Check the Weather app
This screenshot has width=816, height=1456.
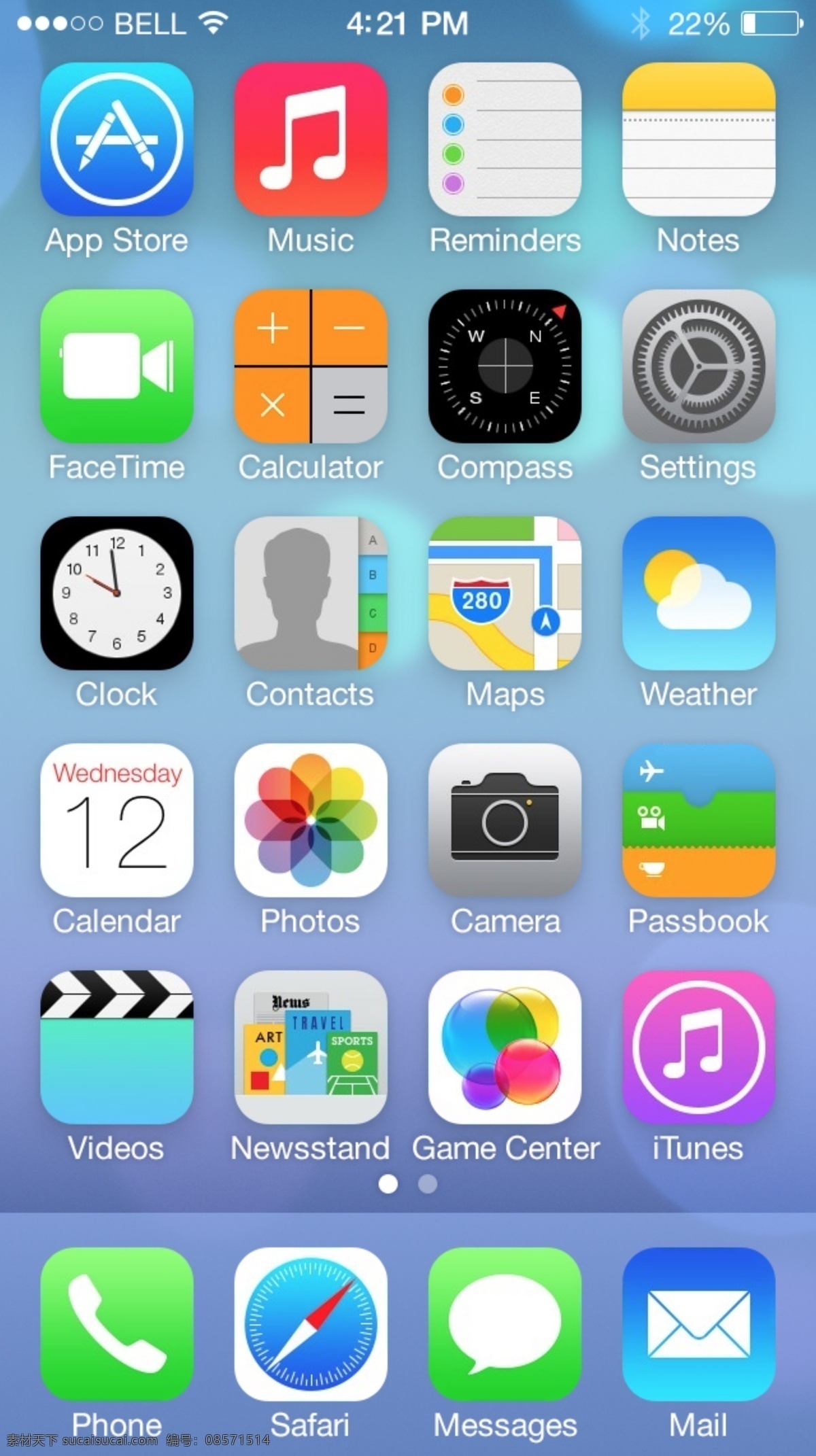click(x=698, y=595)
